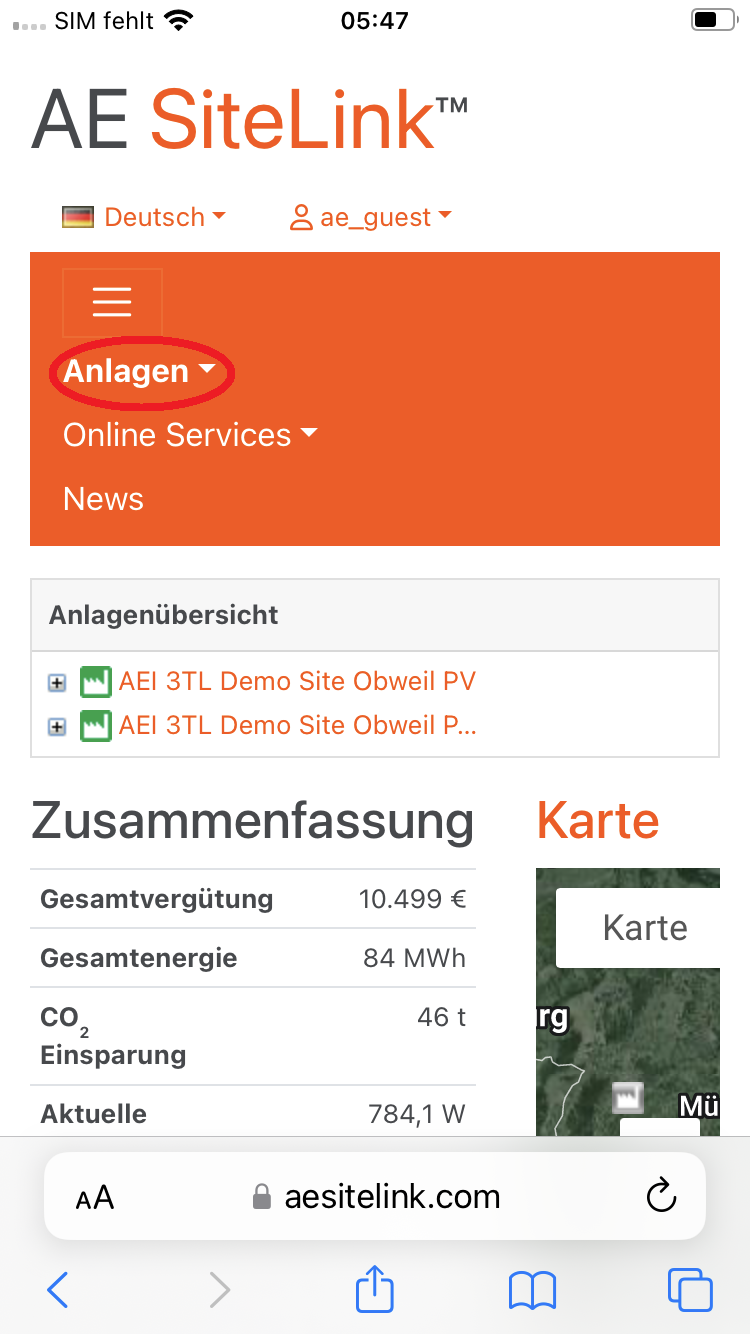Screen dimensions: 750x1334
Task: Tap the site marker on the map
Action: click(627, 1096)
